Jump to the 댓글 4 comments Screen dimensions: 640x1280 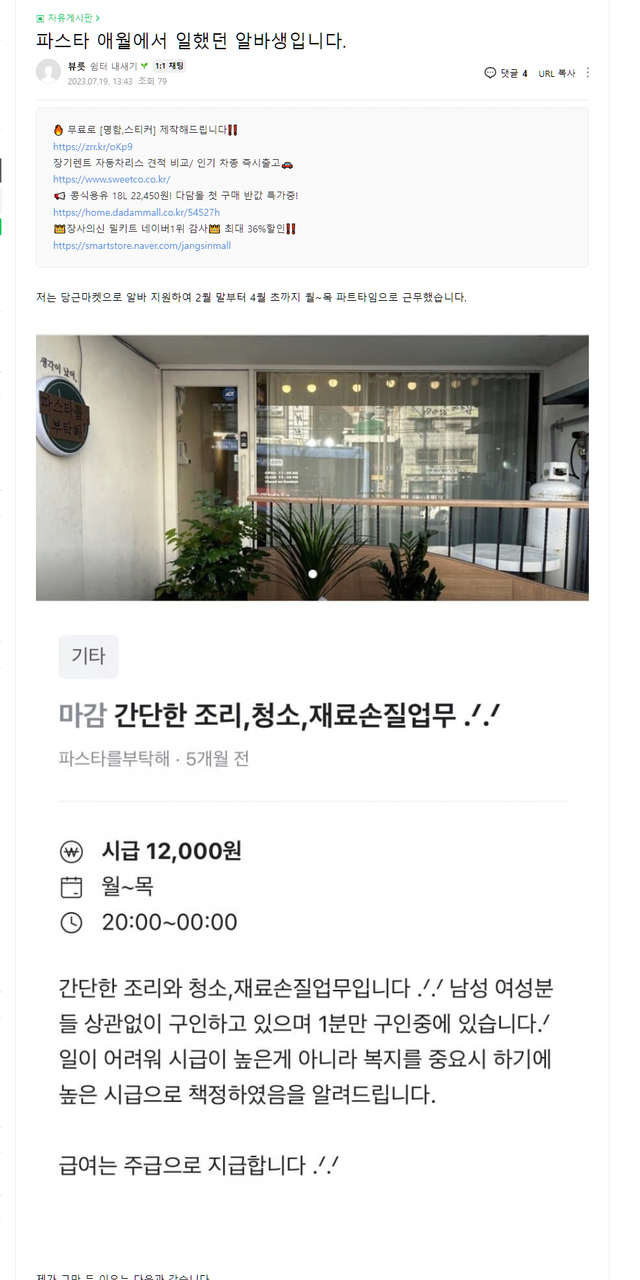click(x=506, y=73)
